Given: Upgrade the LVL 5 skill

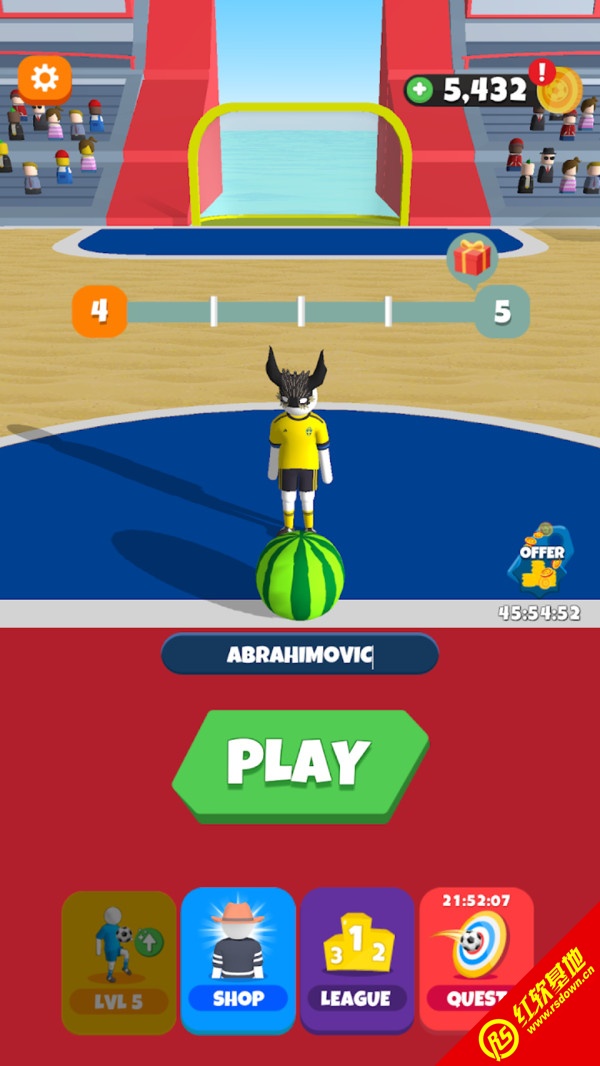Looking at the screenshot, I should pyautogui.click(x=119, y=960).
